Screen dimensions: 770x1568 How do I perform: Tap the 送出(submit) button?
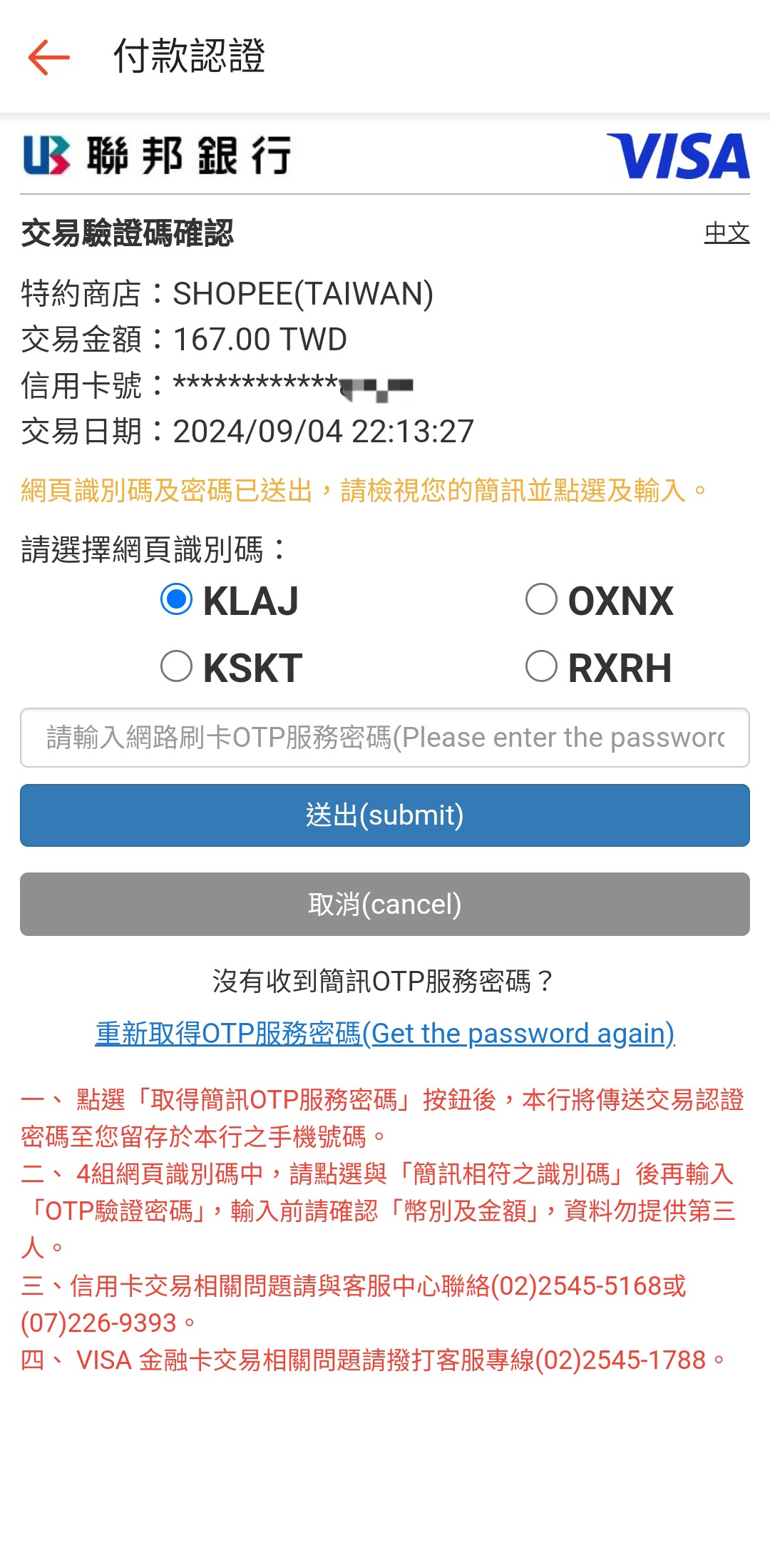(x=385, y=815)
